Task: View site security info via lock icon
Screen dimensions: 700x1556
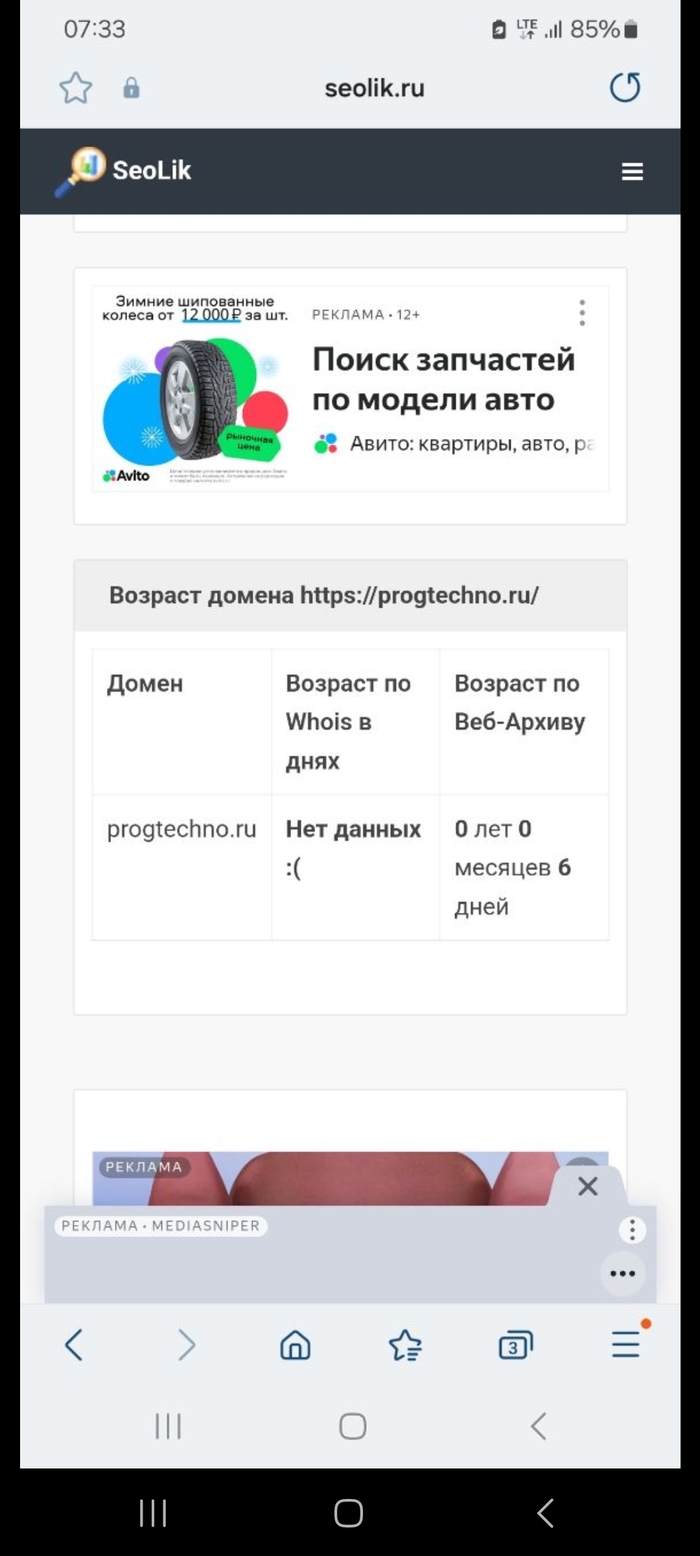Action: 131,88
